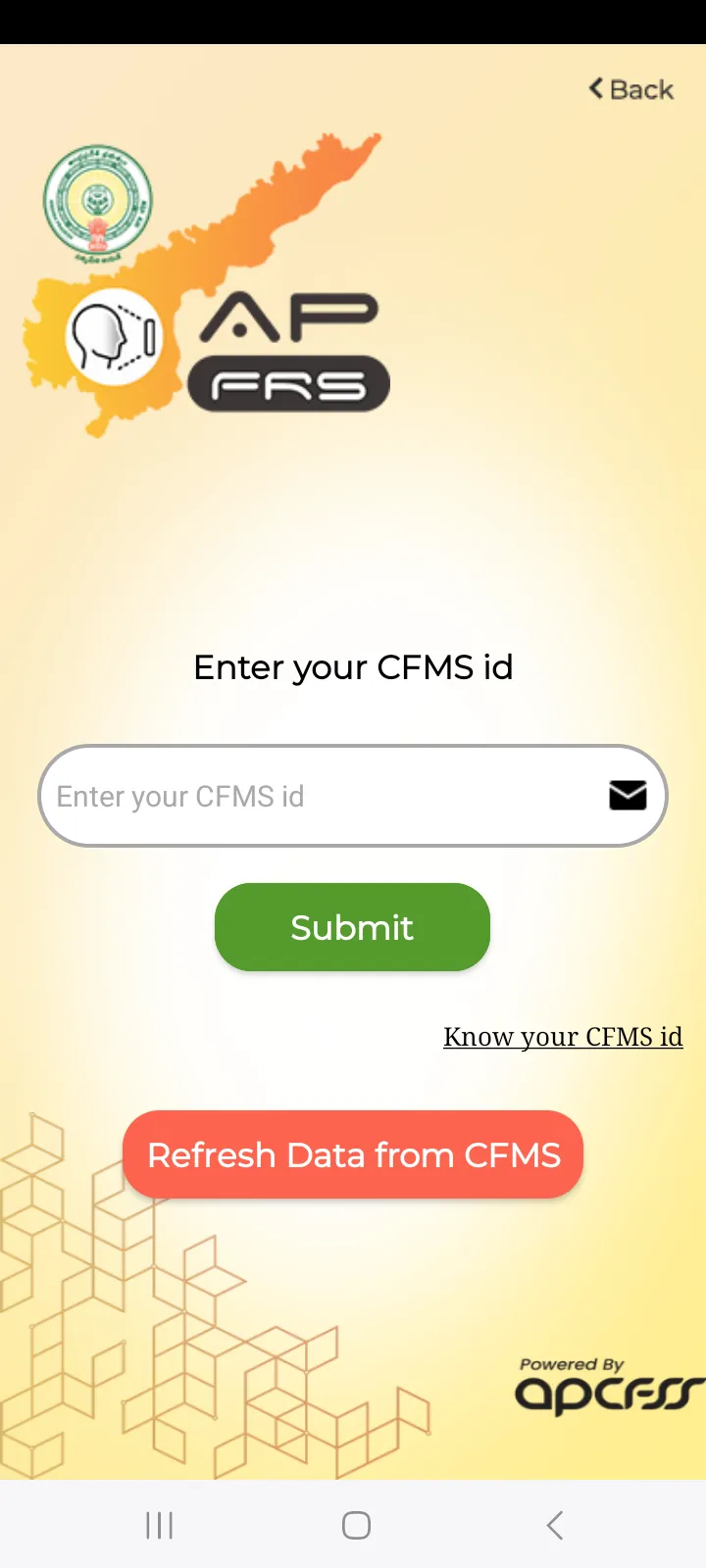Click the back chevron icon next to Back
The image size is (706, 1568).
595,88
